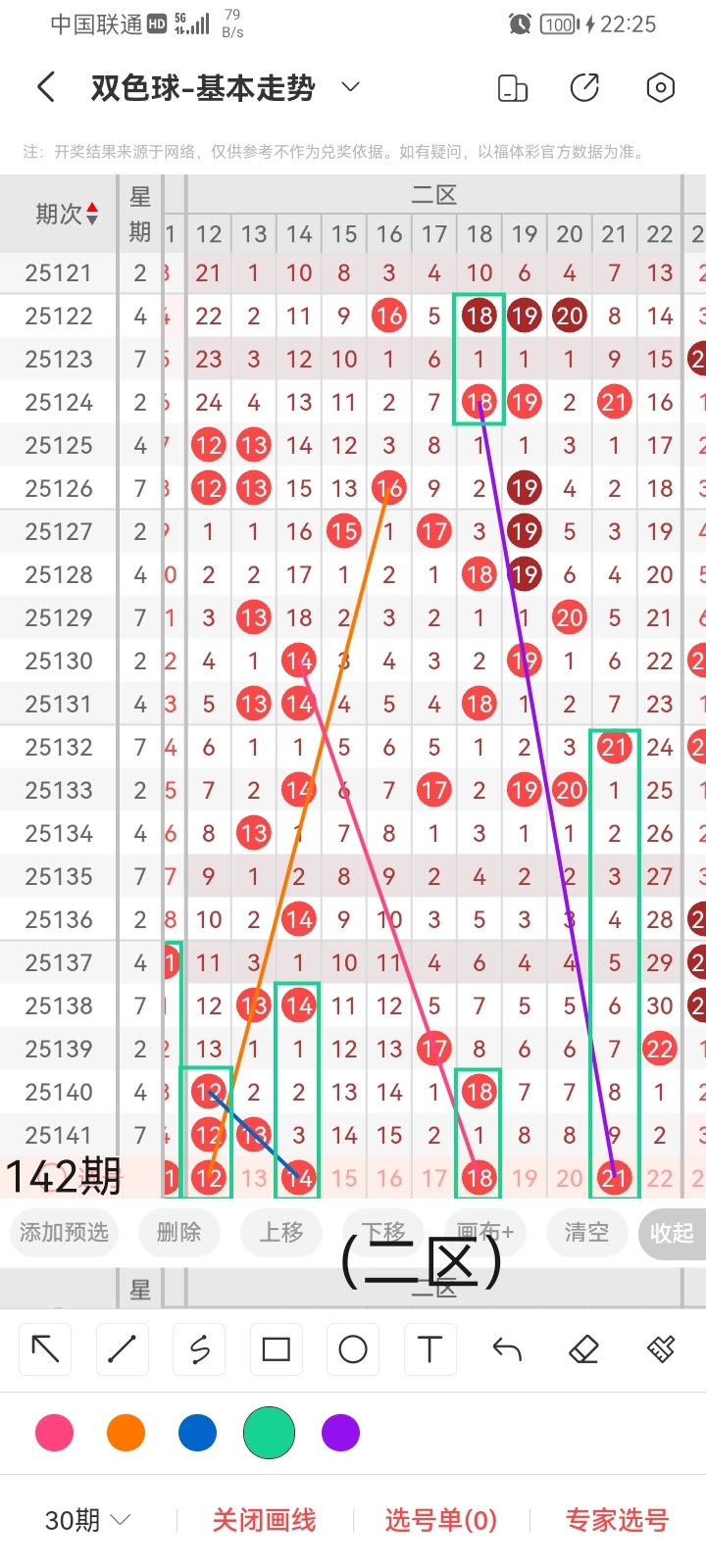Select the straight line drawing tool
This screenshot has height=1568, width=706.
122,1349
